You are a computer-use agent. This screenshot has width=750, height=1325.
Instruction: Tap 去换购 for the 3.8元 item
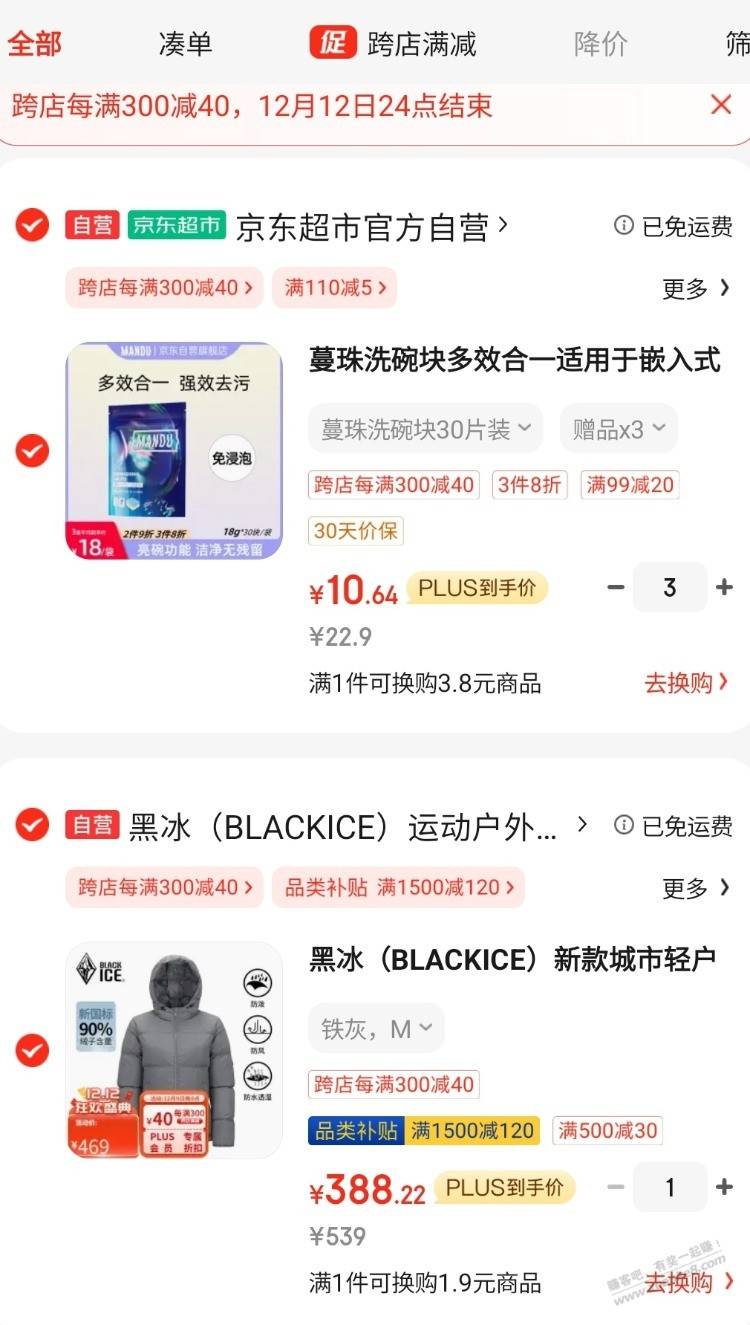[x=686, y=683]
